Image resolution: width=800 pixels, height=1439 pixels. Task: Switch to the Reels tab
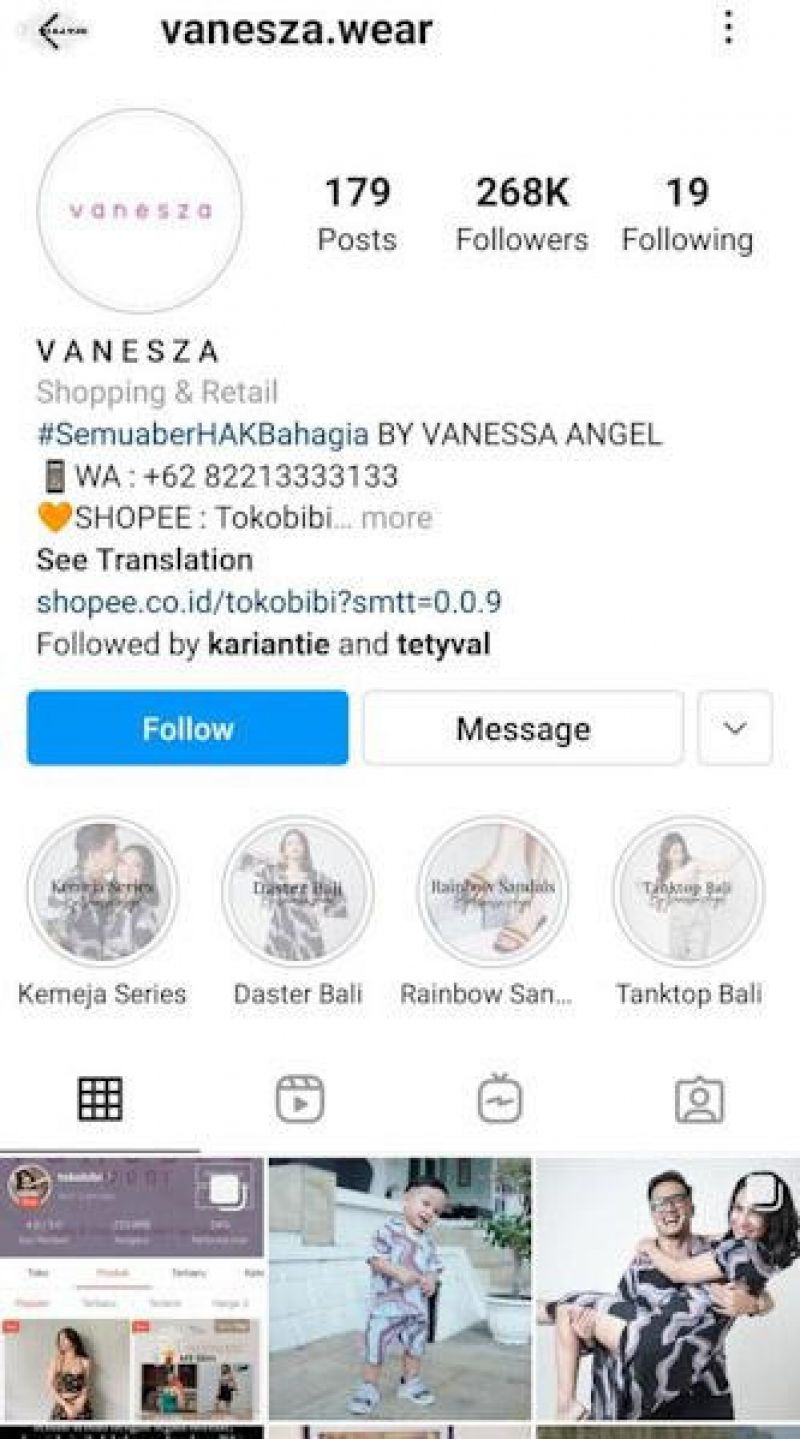[x=299, y=1099]
